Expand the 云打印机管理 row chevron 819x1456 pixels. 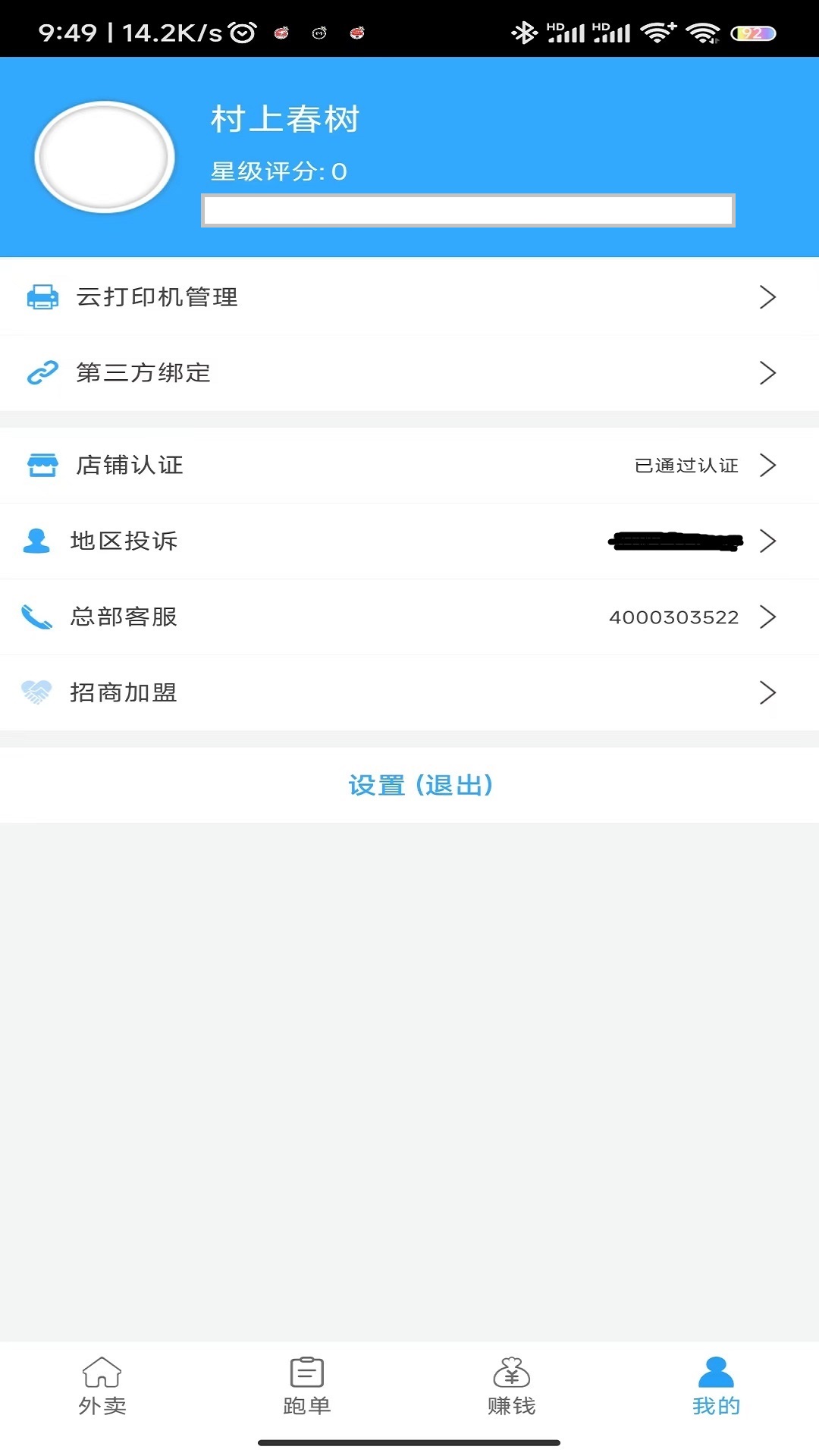point(768,298)
